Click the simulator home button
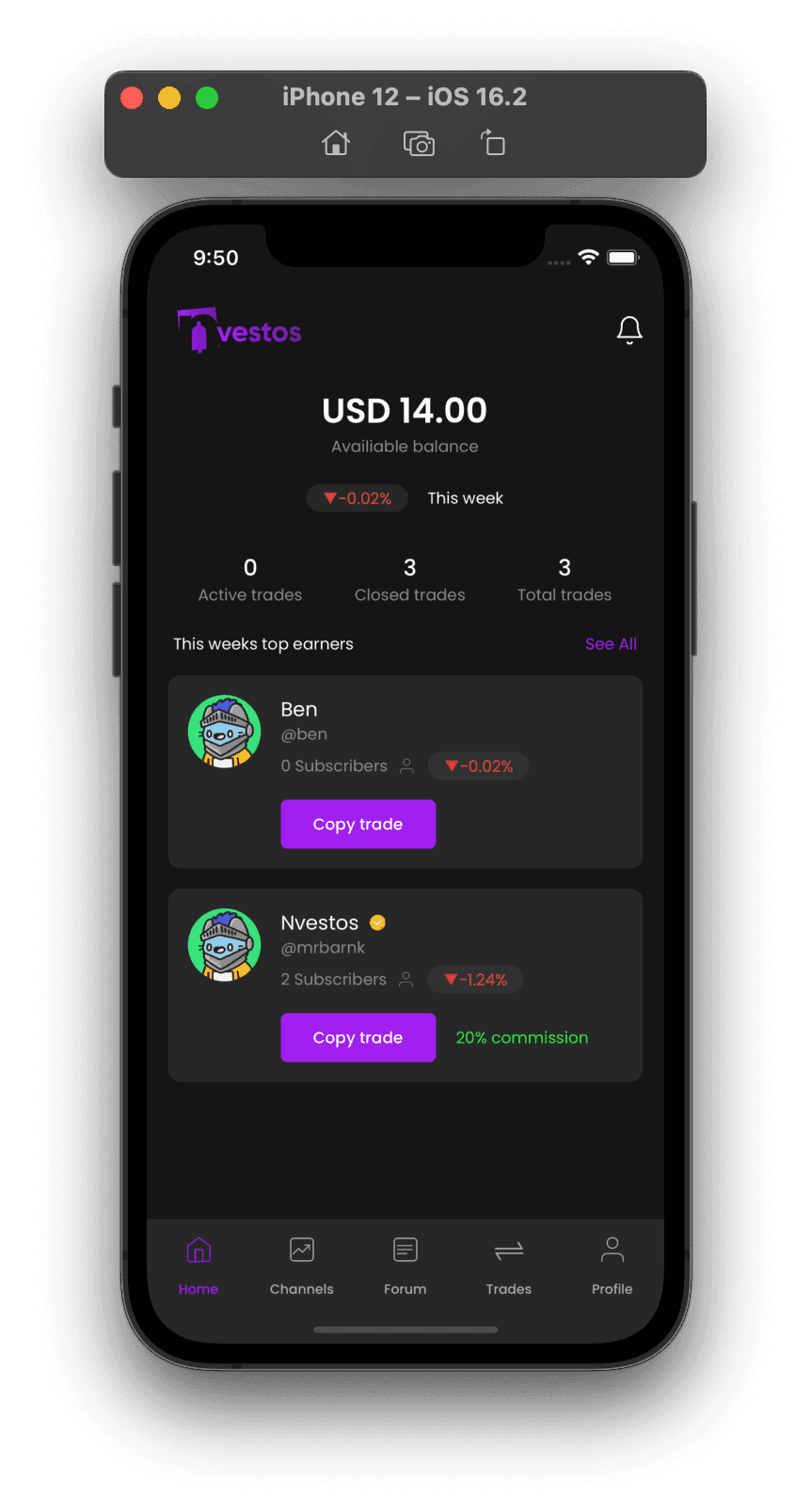The height and width of the screenshot is (1512, 811). pos(336,144)
